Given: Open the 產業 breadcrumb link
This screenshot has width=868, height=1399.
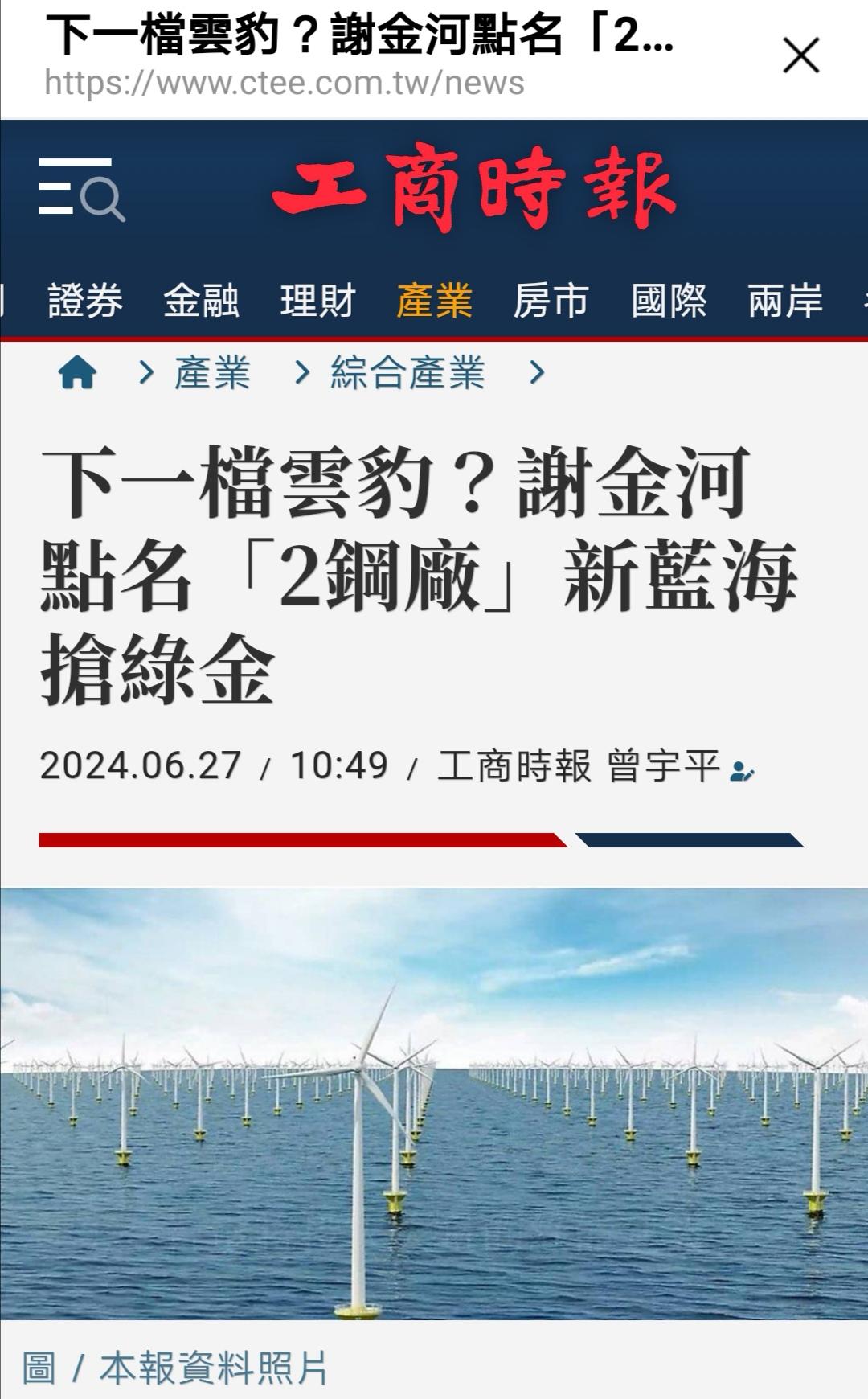Looking at the screenshot, I should [x=212, y=373].
